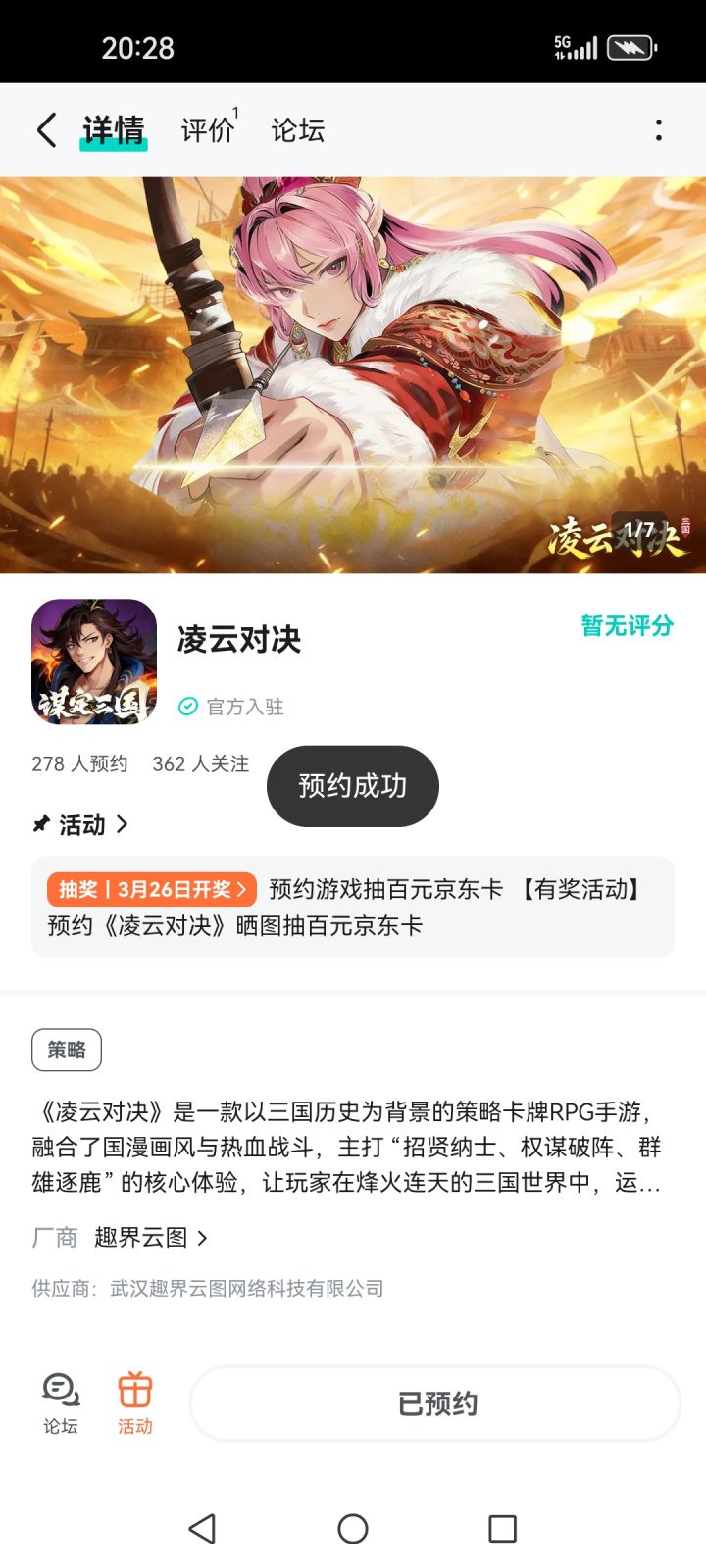The image size is (706, 1568).
Task: Tap the Android recent apps square button
Action: pyautogui.click(x=503, y=1528)
